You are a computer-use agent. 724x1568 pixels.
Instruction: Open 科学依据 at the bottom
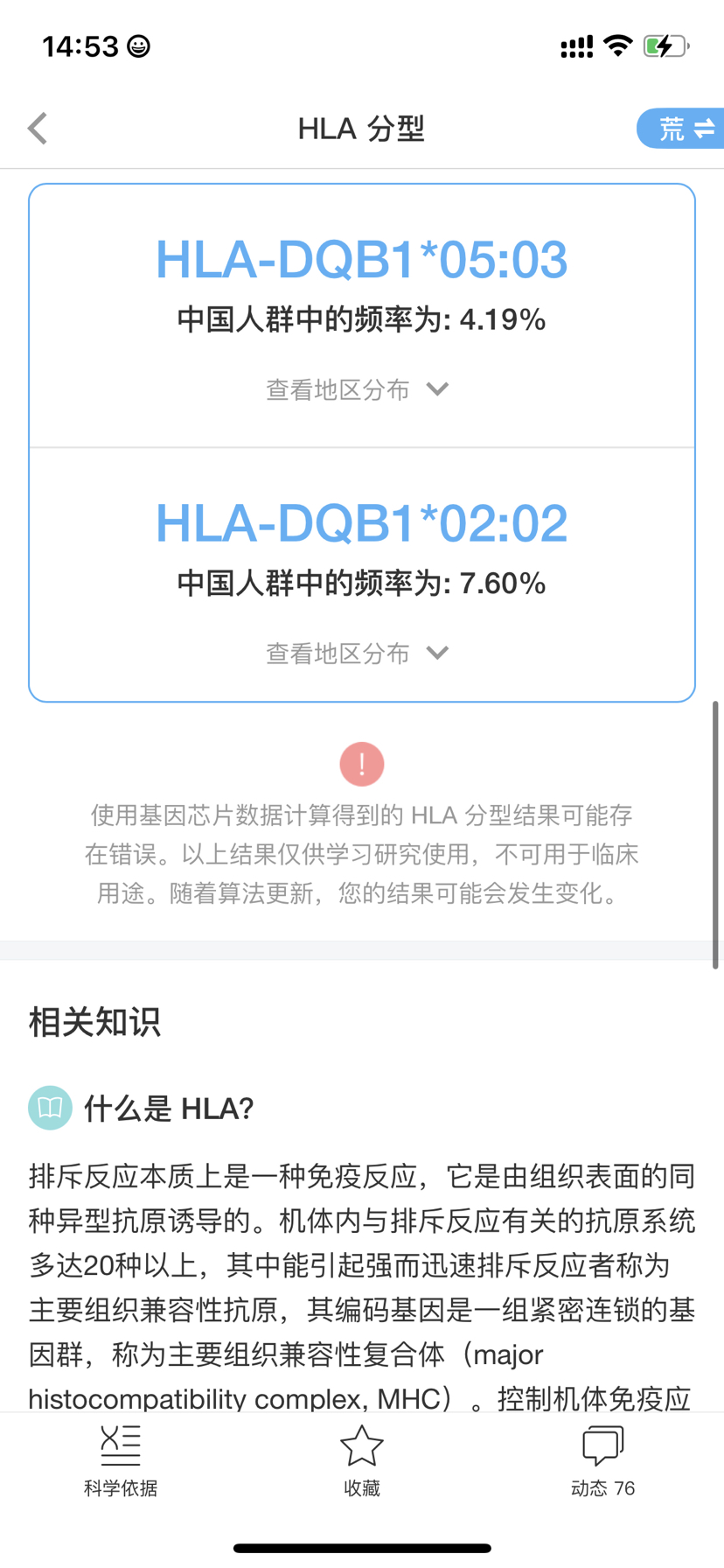pos(121,1461)
